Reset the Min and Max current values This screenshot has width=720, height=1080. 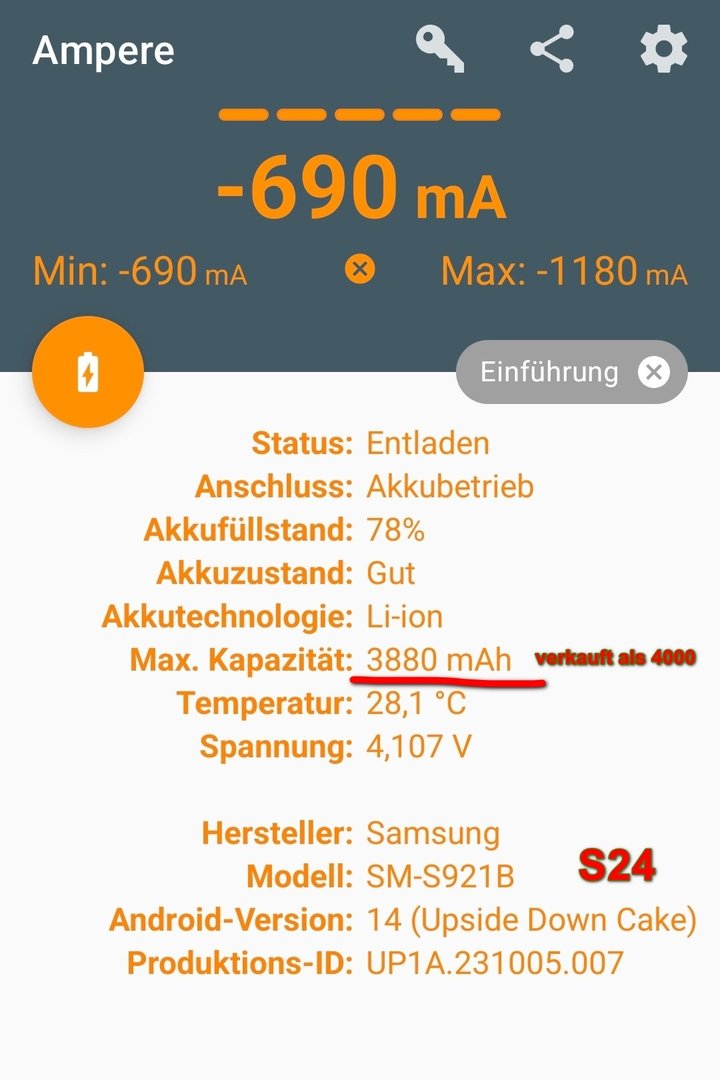(x=360, y=269)
